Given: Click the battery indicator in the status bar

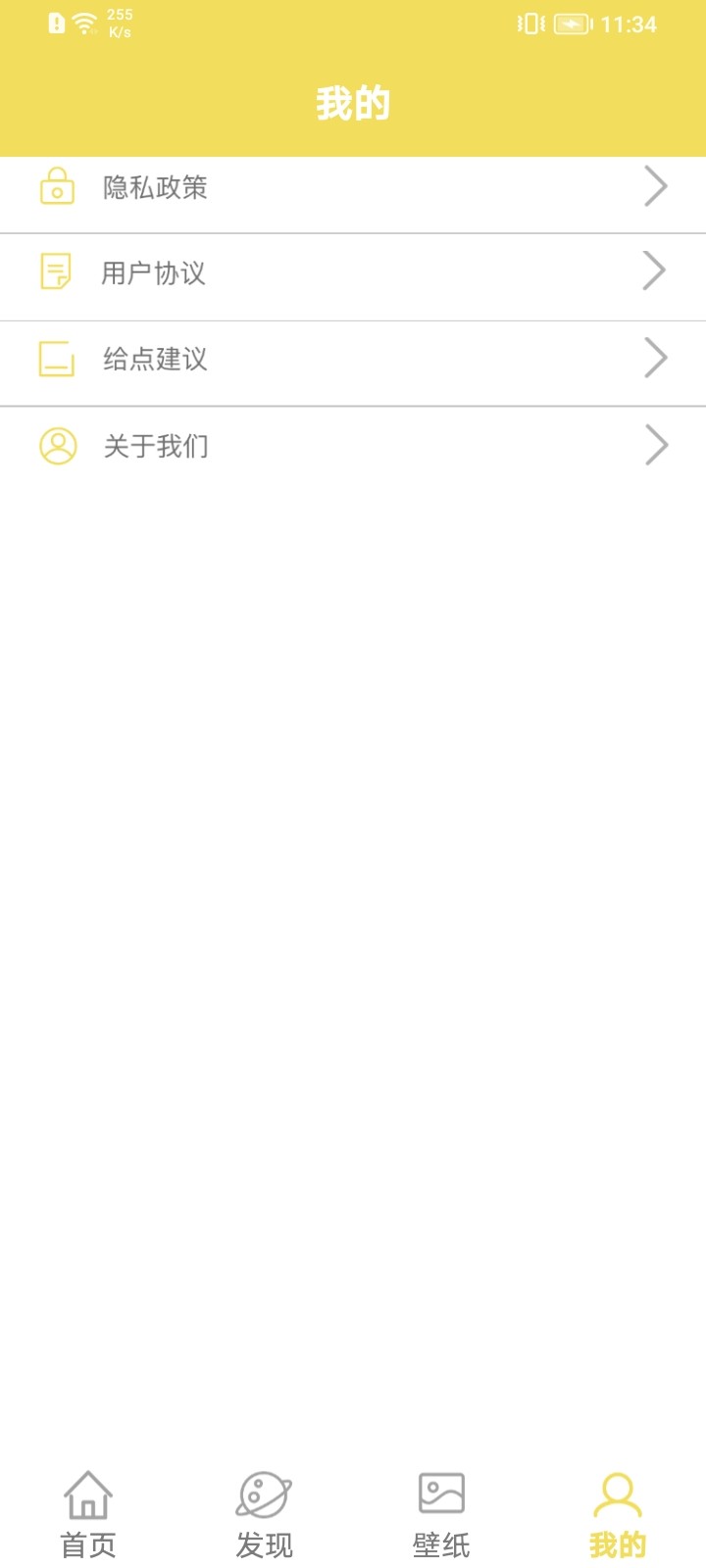Looking at the screenshot, I should click(570, 24).
